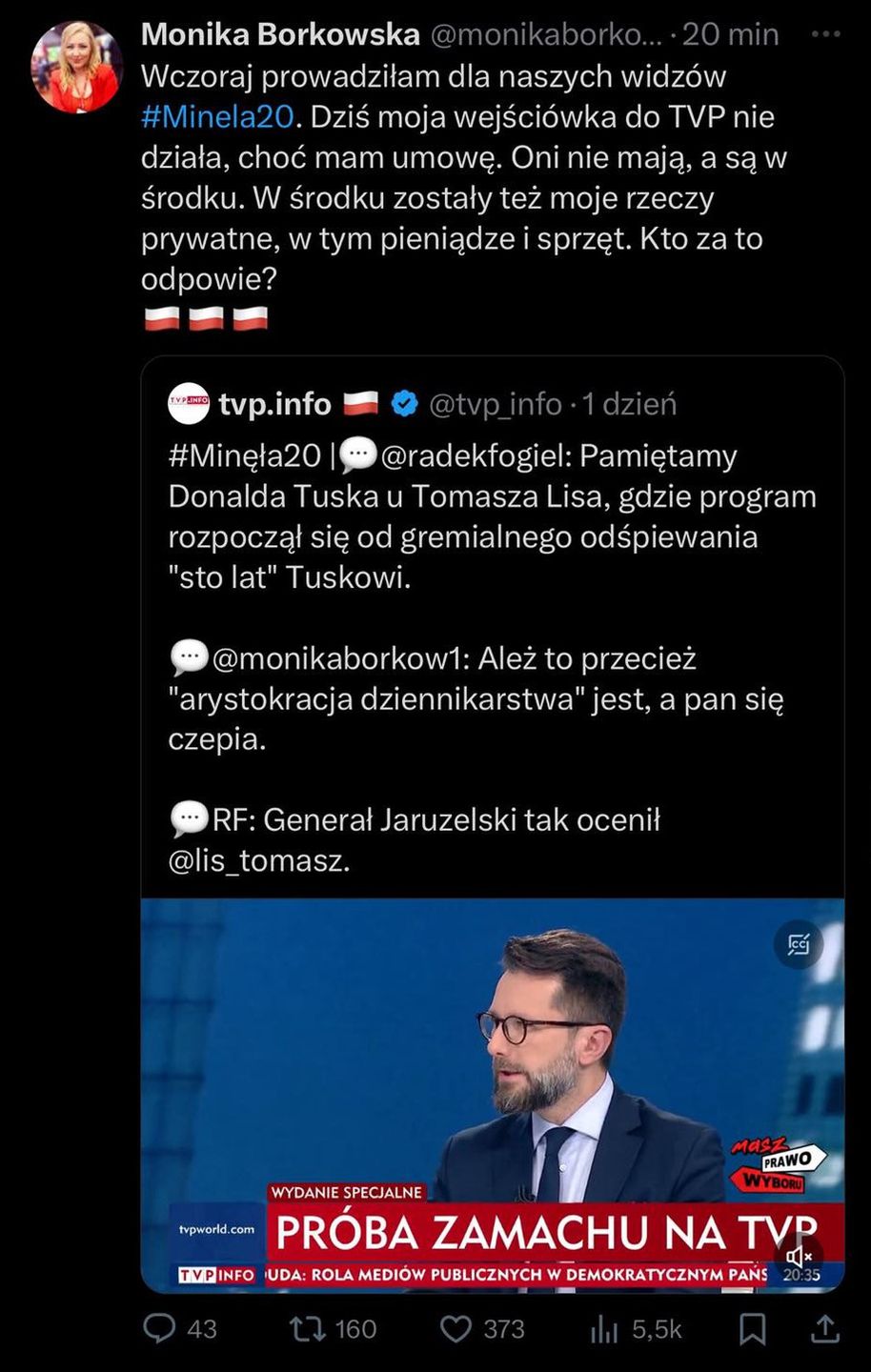The image size is (871, 1372).
Task: Reply to Monika Borkowska's tweet
Action: pos(159,1328)
